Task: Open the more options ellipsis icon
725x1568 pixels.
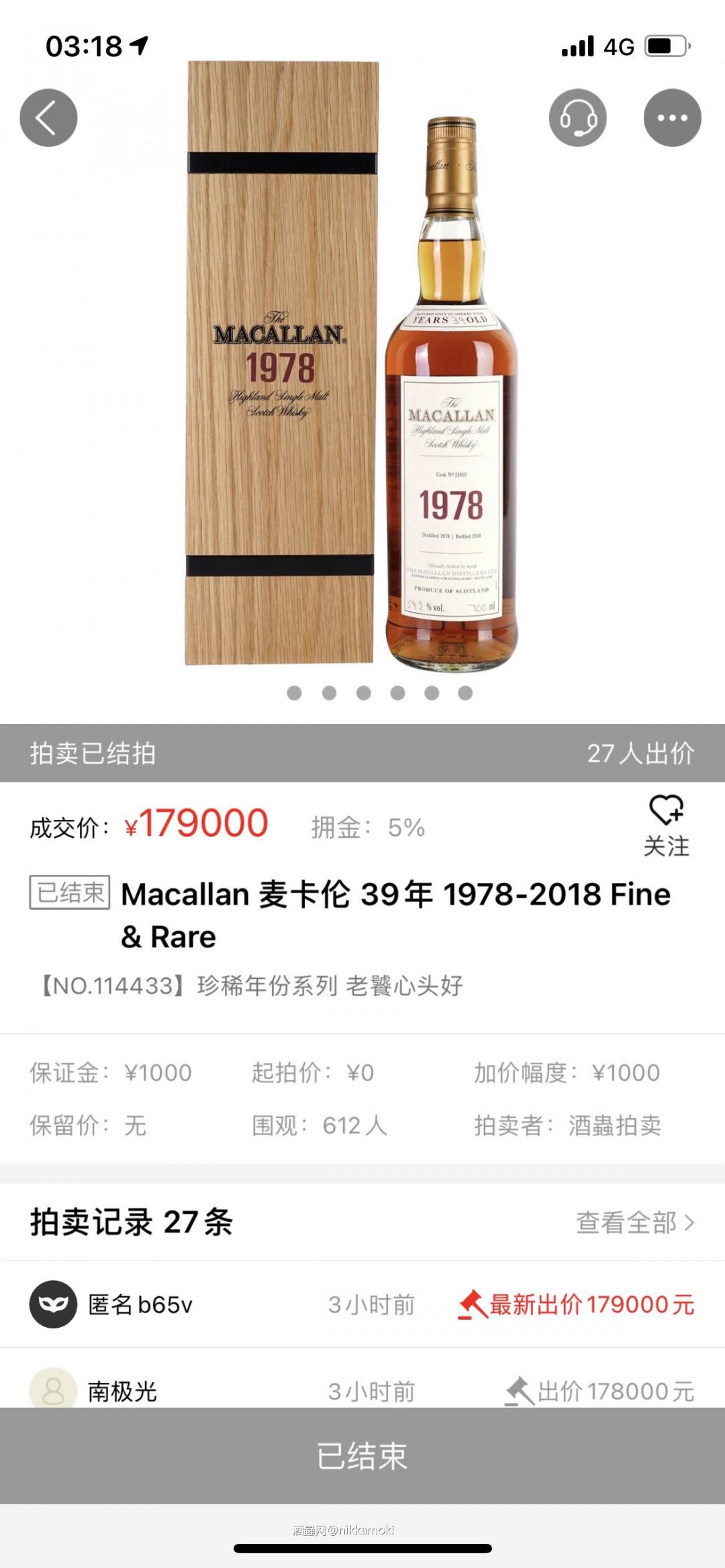Action: [673, 117]
